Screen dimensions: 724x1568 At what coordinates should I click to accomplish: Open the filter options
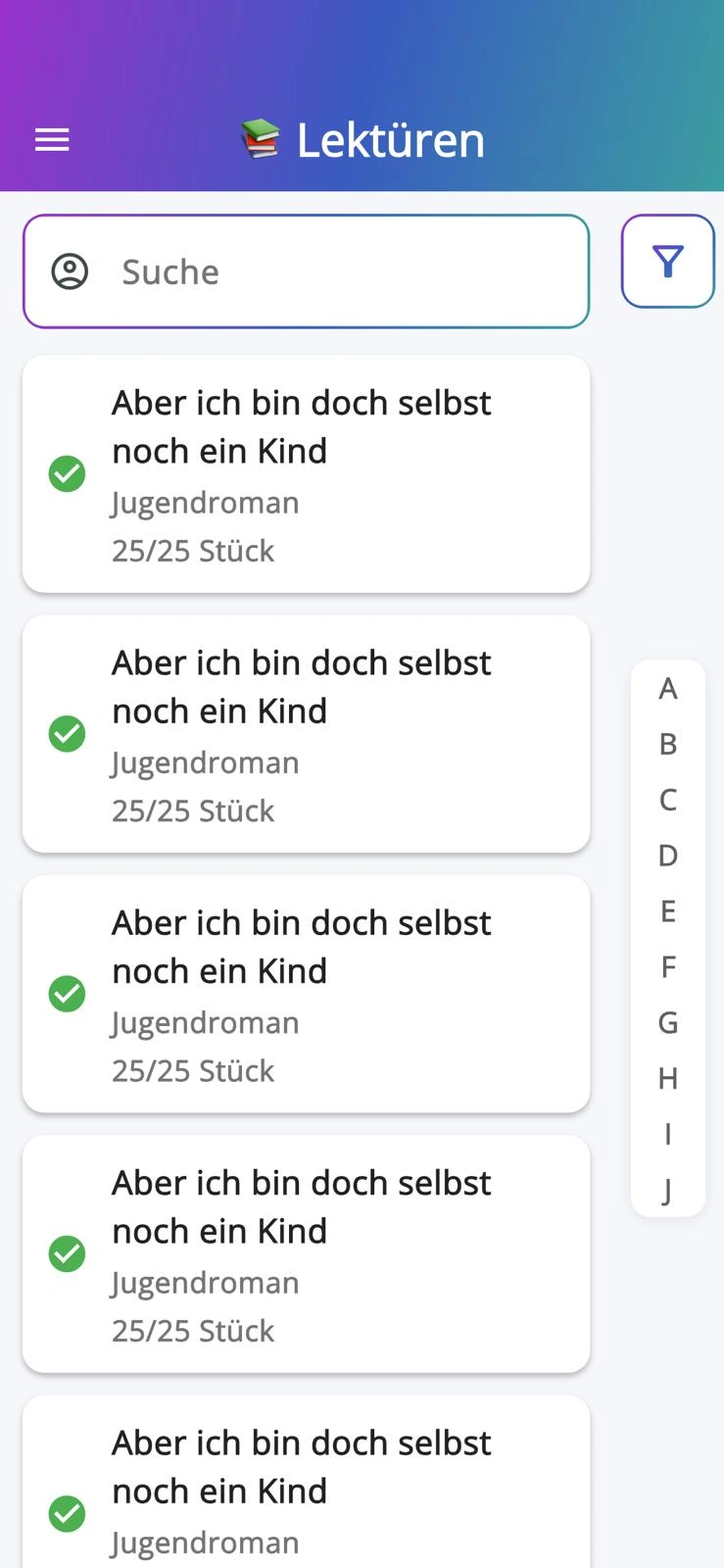667,262
